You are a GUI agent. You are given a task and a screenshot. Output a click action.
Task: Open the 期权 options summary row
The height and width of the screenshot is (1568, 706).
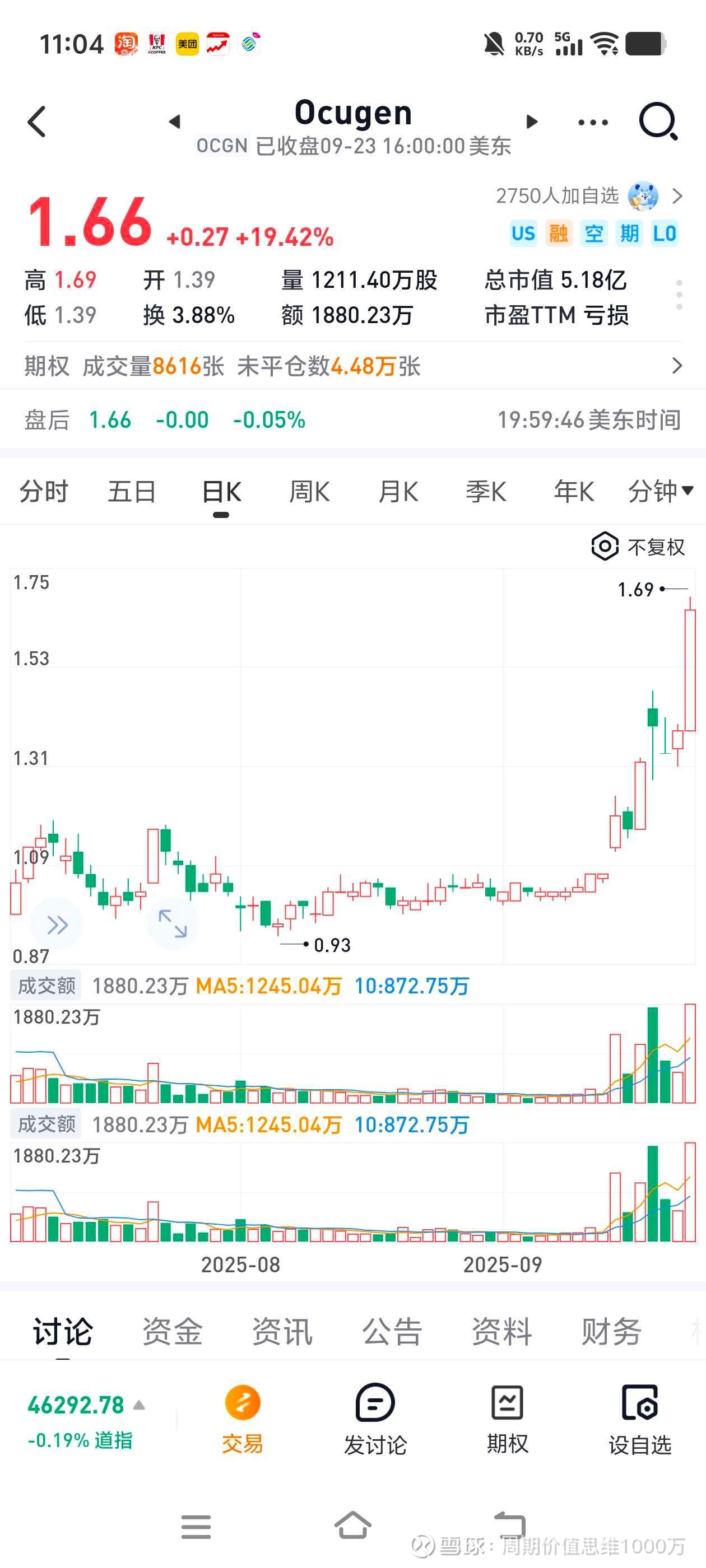pos(352,366)
